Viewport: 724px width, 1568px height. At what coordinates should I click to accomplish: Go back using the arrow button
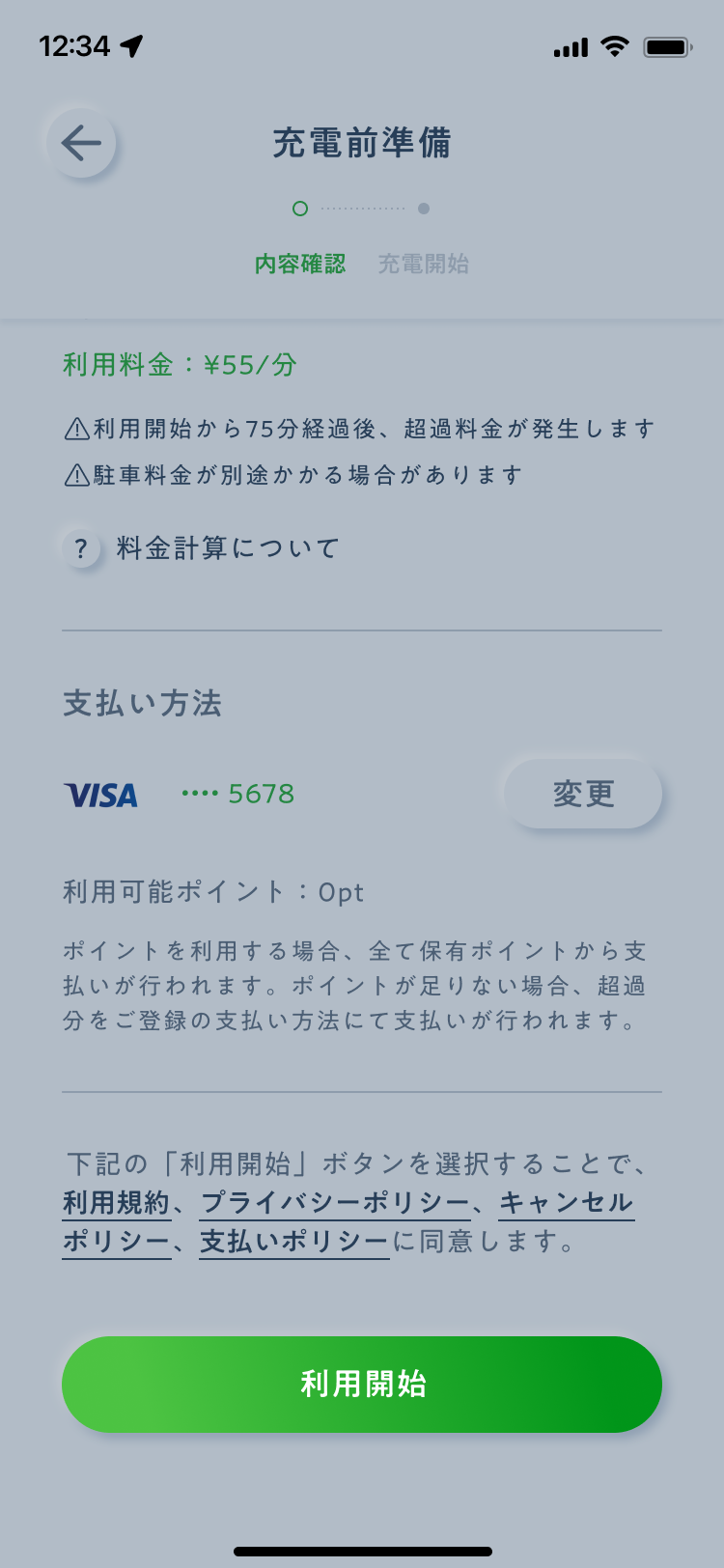[x=81, y=144]
